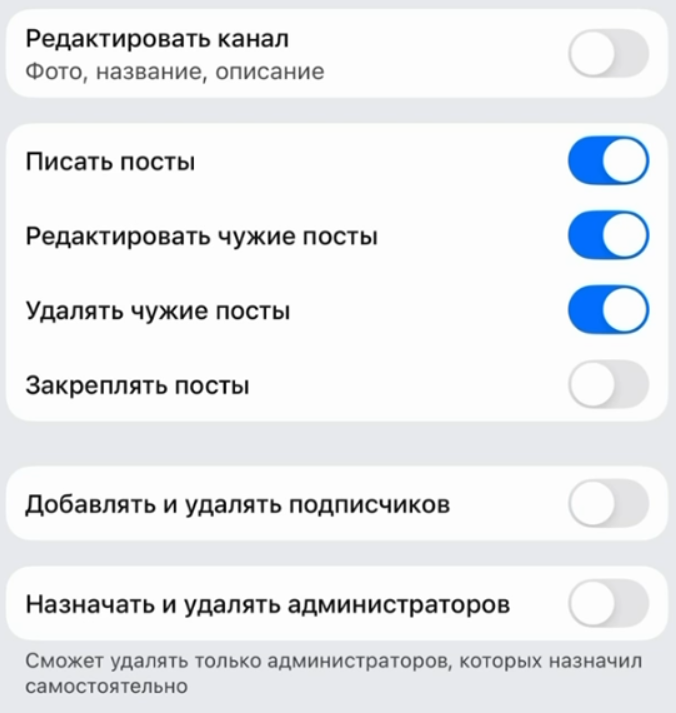Turn on 'Закреплять посты' permission
The width and height of the screenshot is (676, 713).
coord(608,385)
